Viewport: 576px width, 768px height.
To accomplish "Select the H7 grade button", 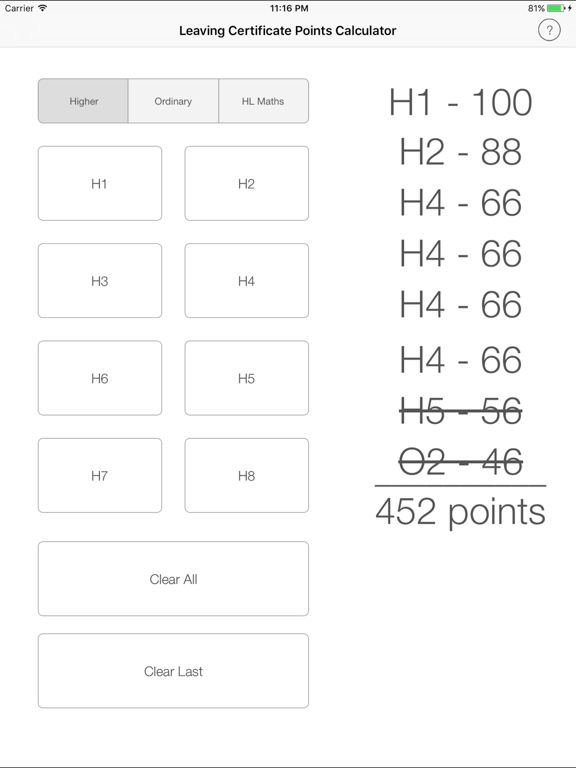I will (100, 476).
